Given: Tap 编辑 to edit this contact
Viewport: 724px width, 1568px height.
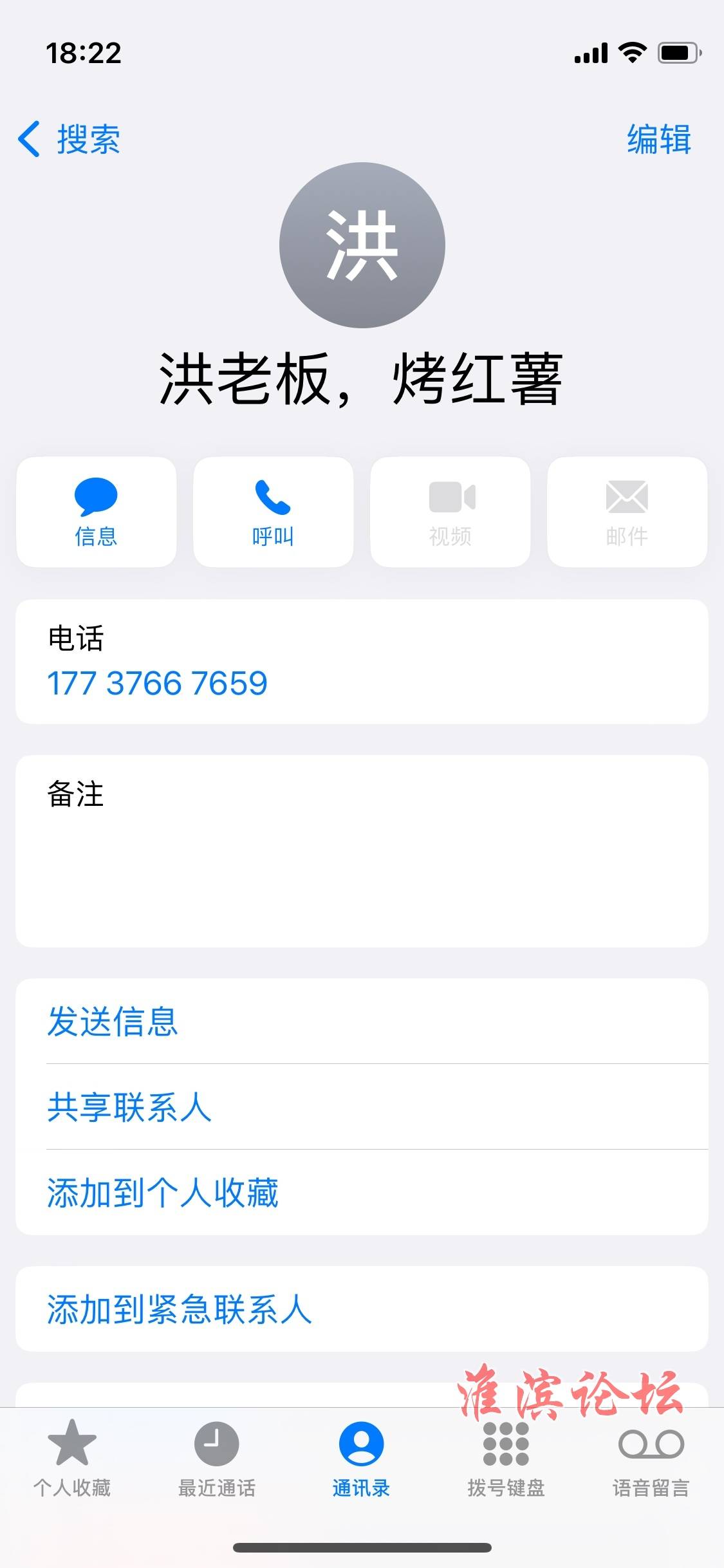Looking at the screenshot, I should 659,139.
